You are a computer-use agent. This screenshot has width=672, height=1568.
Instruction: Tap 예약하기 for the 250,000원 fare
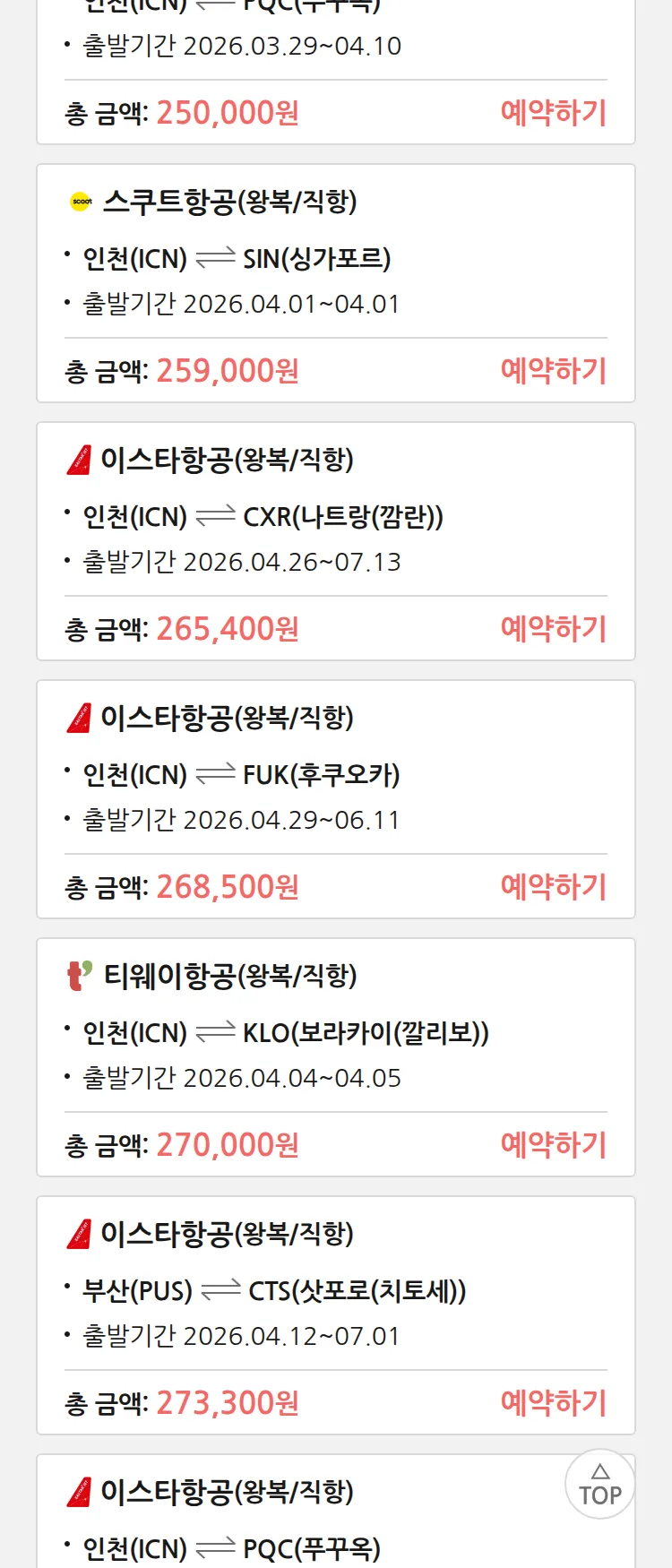tap(553, 113)
